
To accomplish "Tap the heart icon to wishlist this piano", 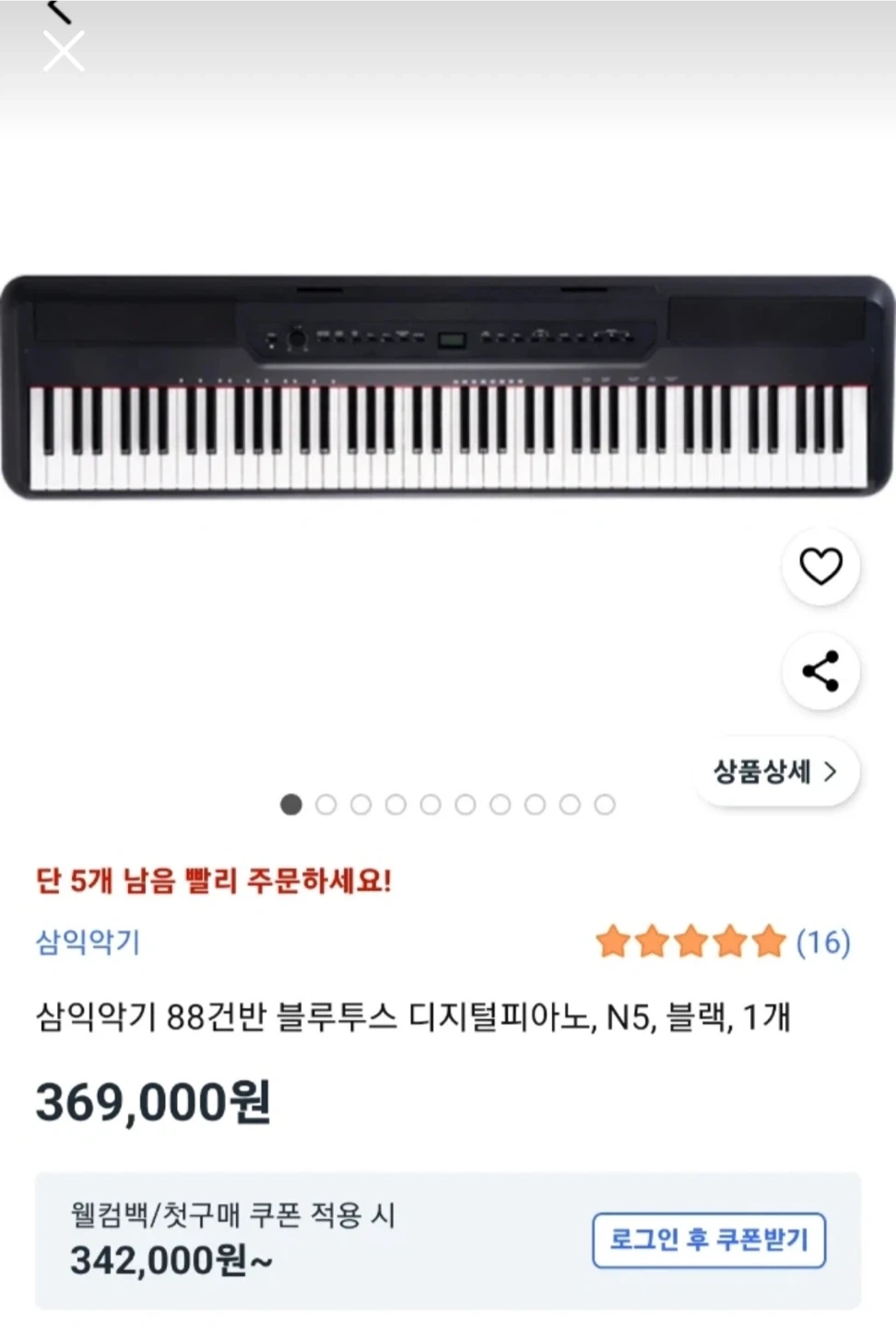I will coord(819,567).
